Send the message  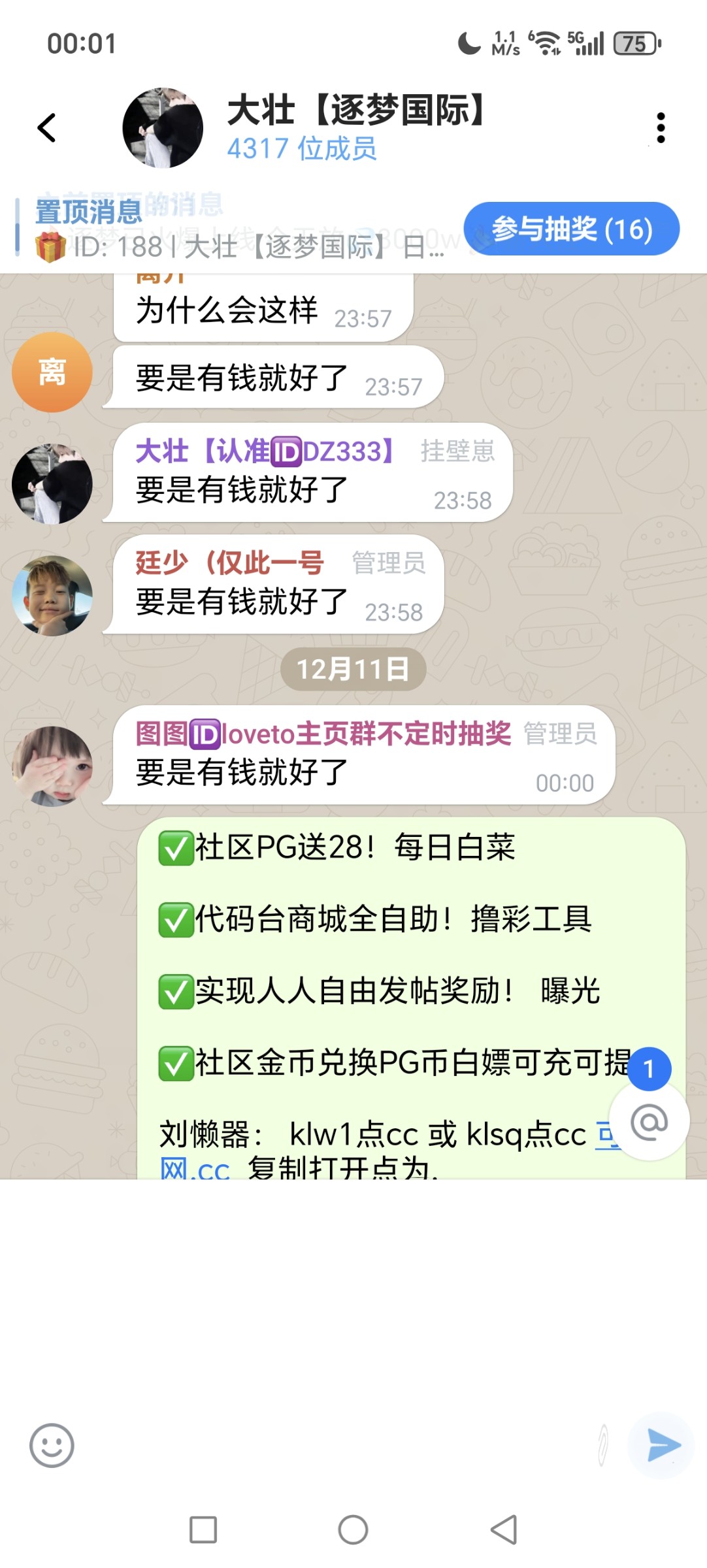pyautogui.click(x=663, y=1445)
